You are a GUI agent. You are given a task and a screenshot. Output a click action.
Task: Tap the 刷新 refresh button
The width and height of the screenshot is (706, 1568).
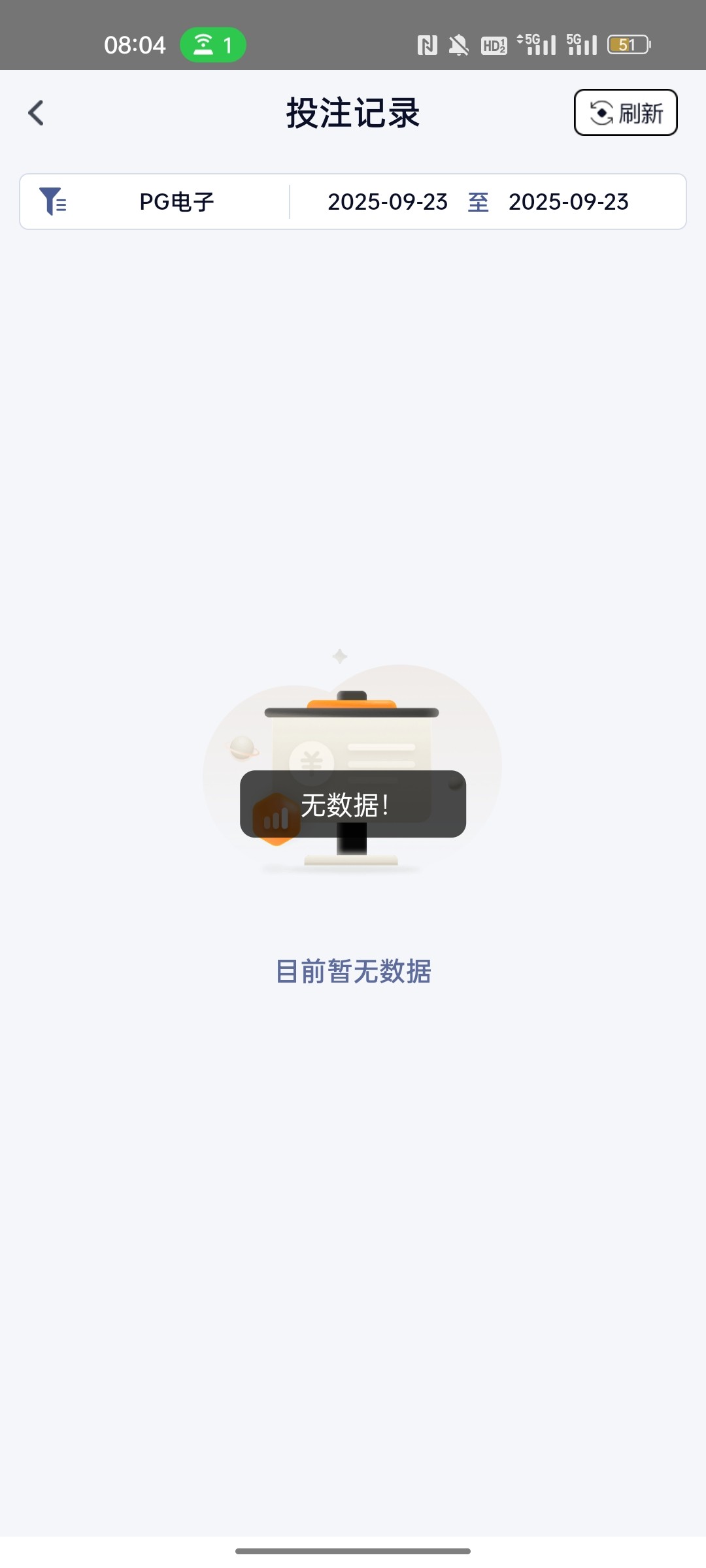coord(626,113)
